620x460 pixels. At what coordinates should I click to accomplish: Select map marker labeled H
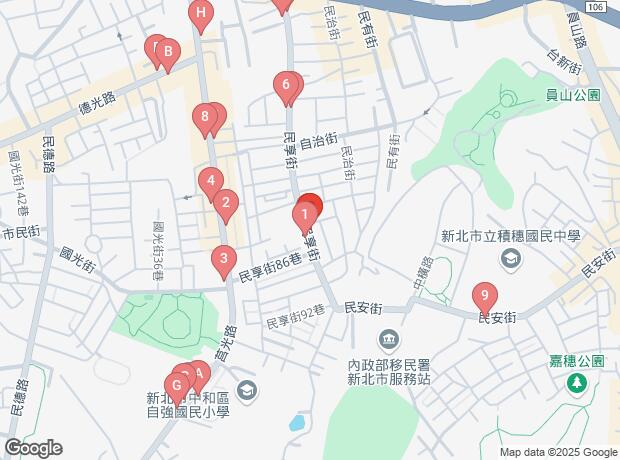(x=200, y=14)
